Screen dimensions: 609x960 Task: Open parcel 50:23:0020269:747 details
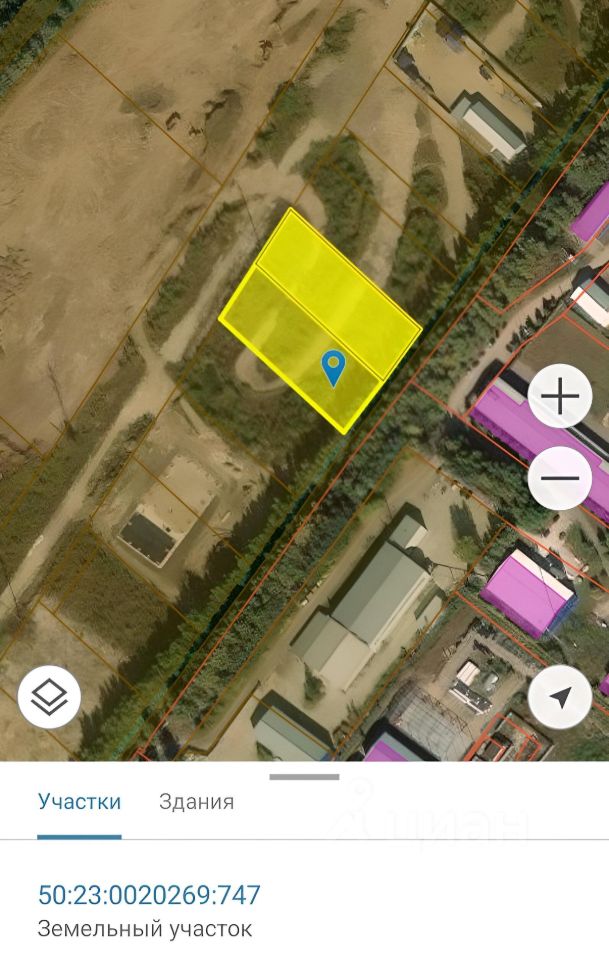click(x=149, y=894)
